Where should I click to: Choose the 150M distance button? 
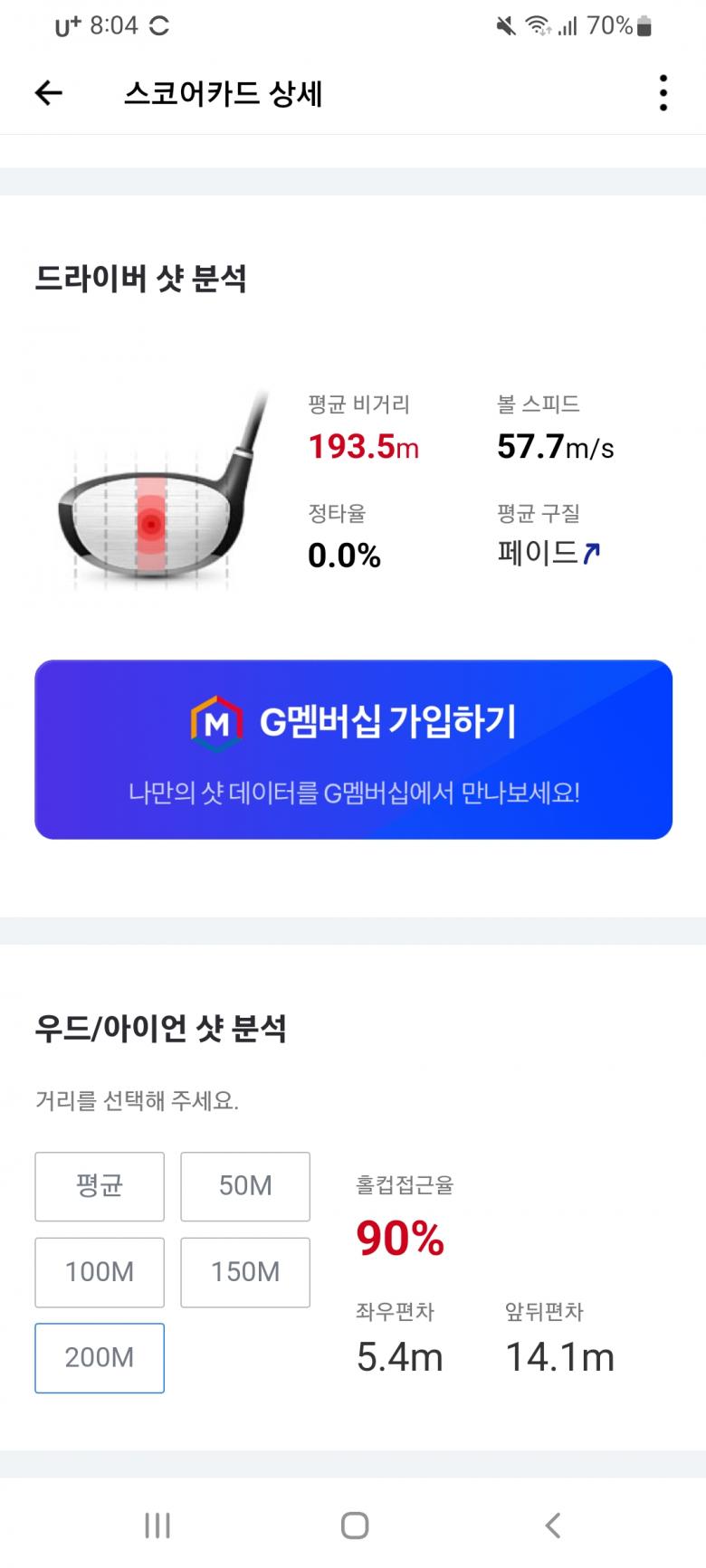point(245,1272)
